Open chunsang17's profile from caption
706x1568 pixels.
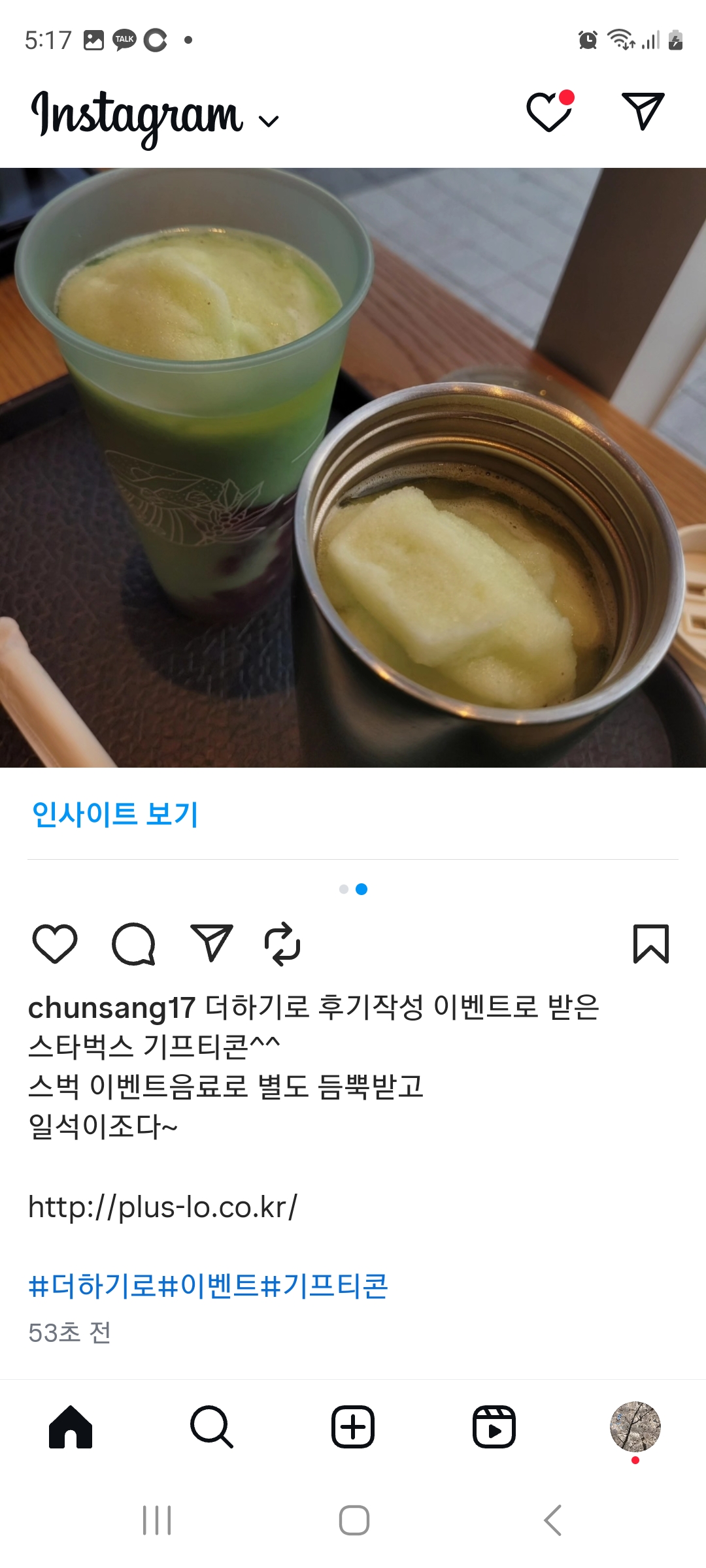[x=112, y=1007]
